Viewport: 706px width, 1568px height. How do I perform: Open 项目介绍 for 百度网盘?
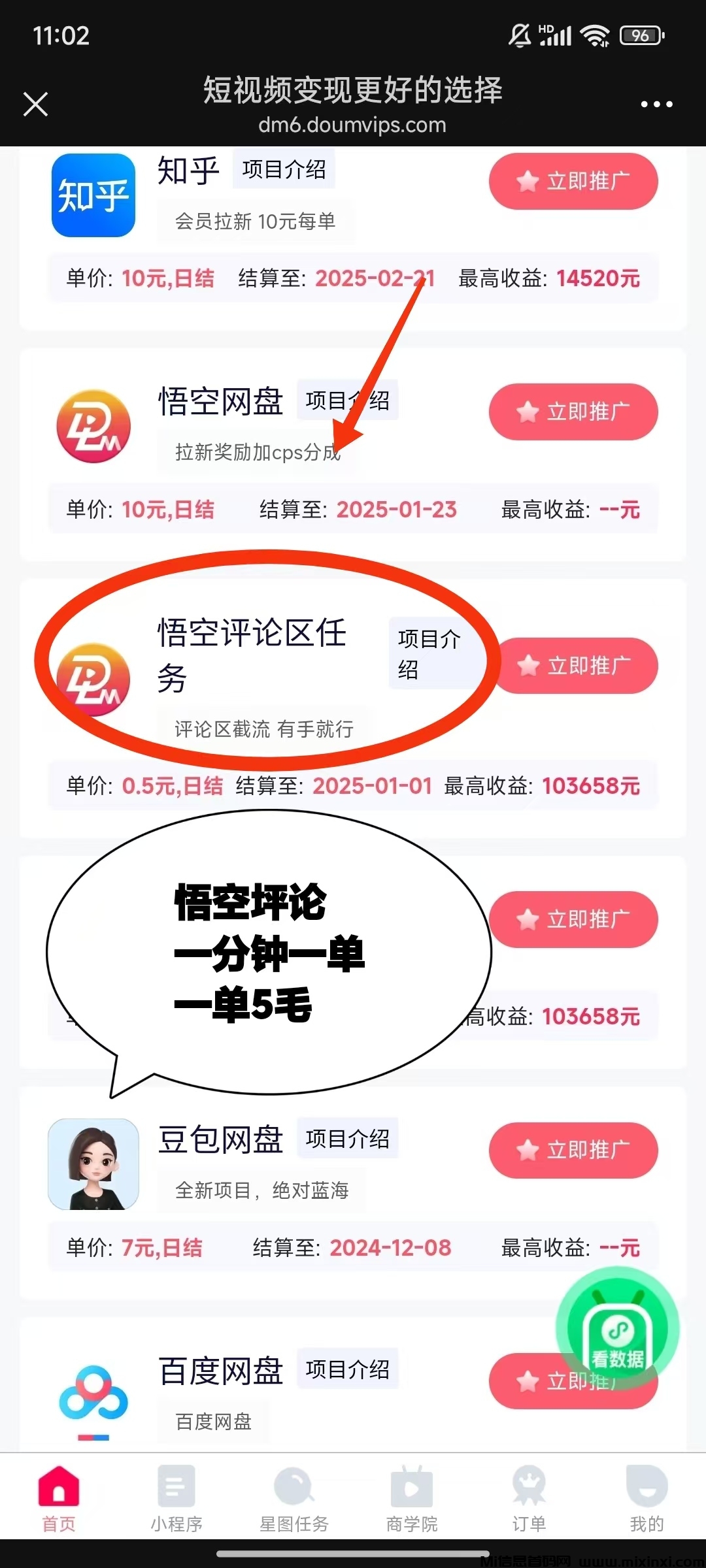(347, 1369)
